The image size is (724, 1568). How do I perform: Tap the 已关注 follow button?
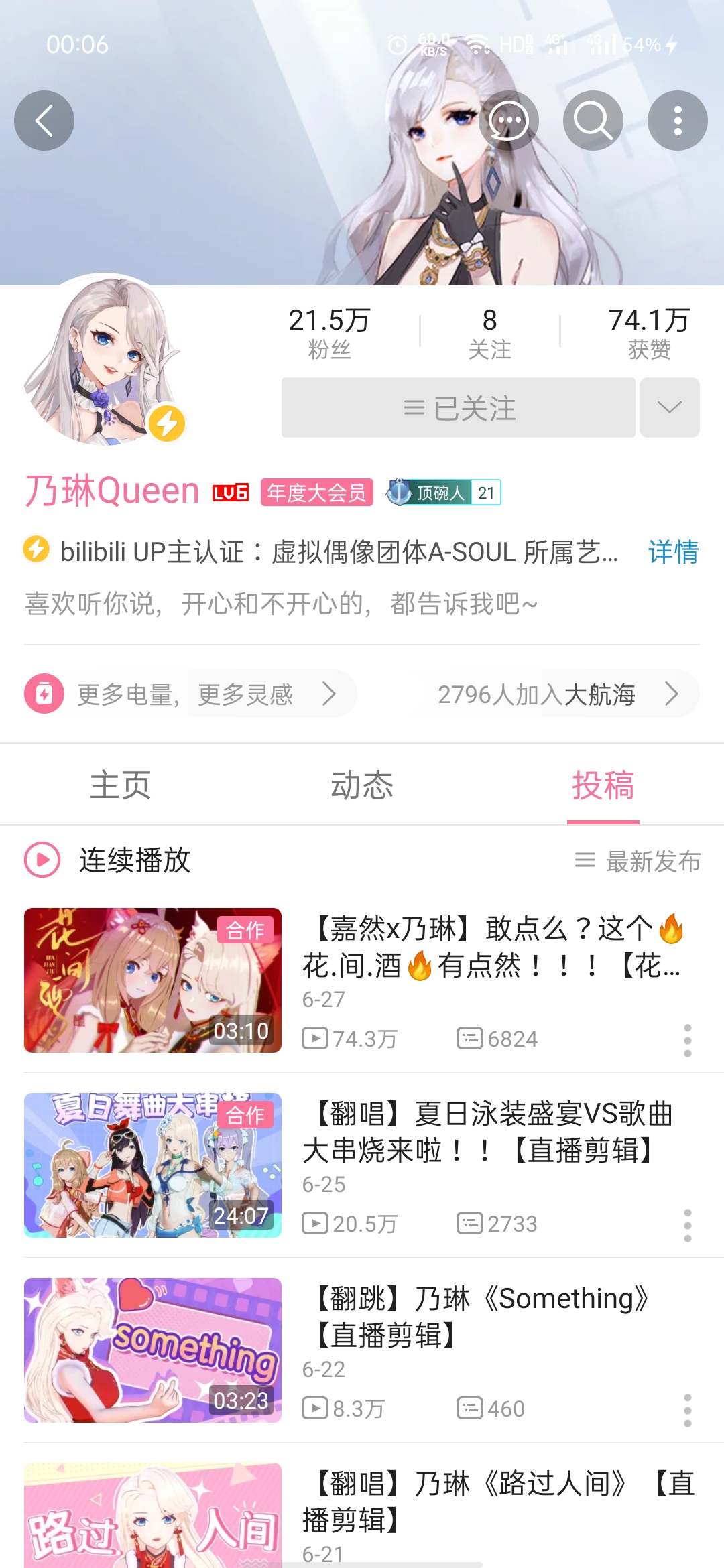coord(459,407)
